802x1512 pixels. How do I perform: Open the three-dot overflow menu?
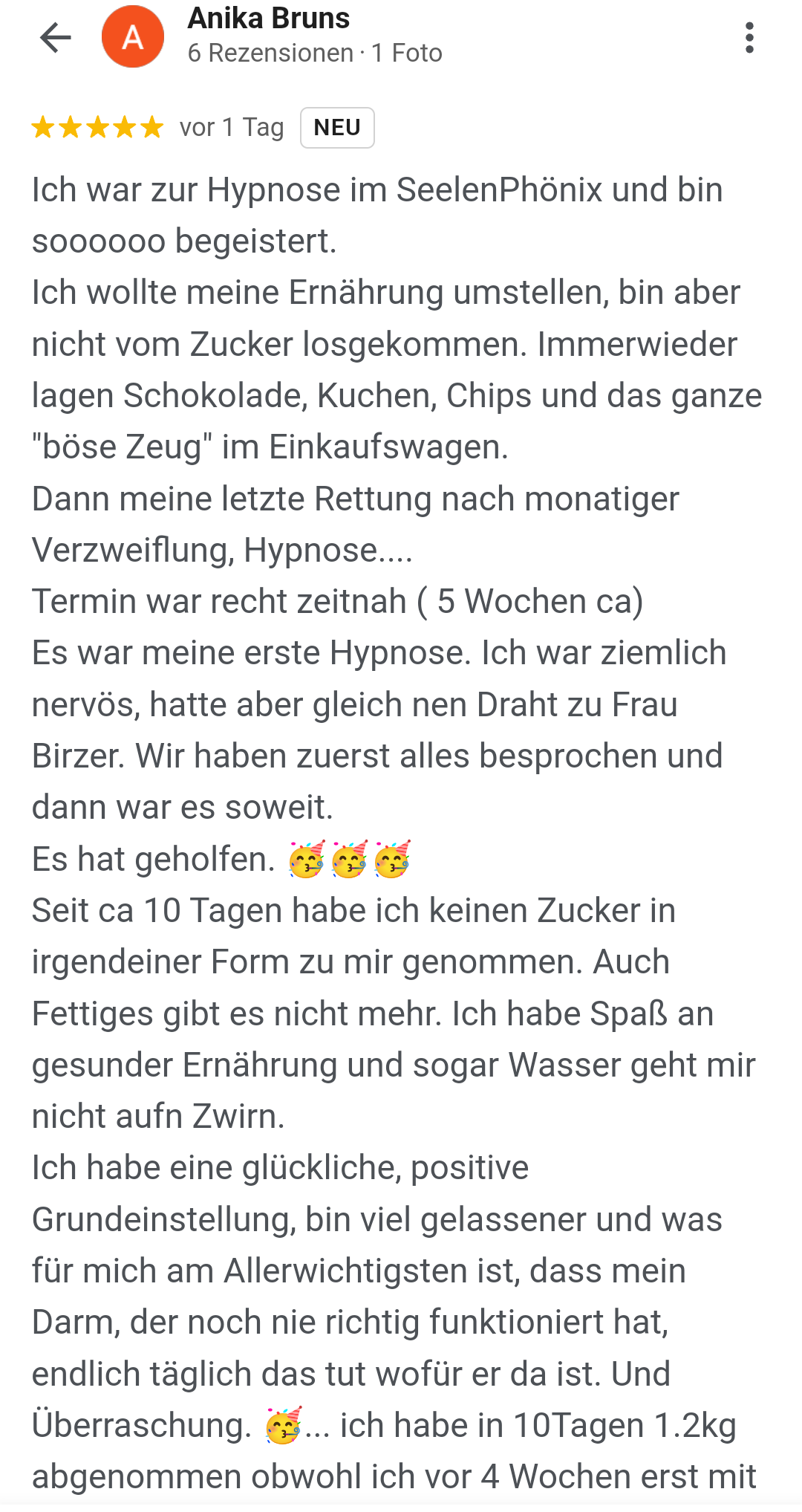[749, 37]
